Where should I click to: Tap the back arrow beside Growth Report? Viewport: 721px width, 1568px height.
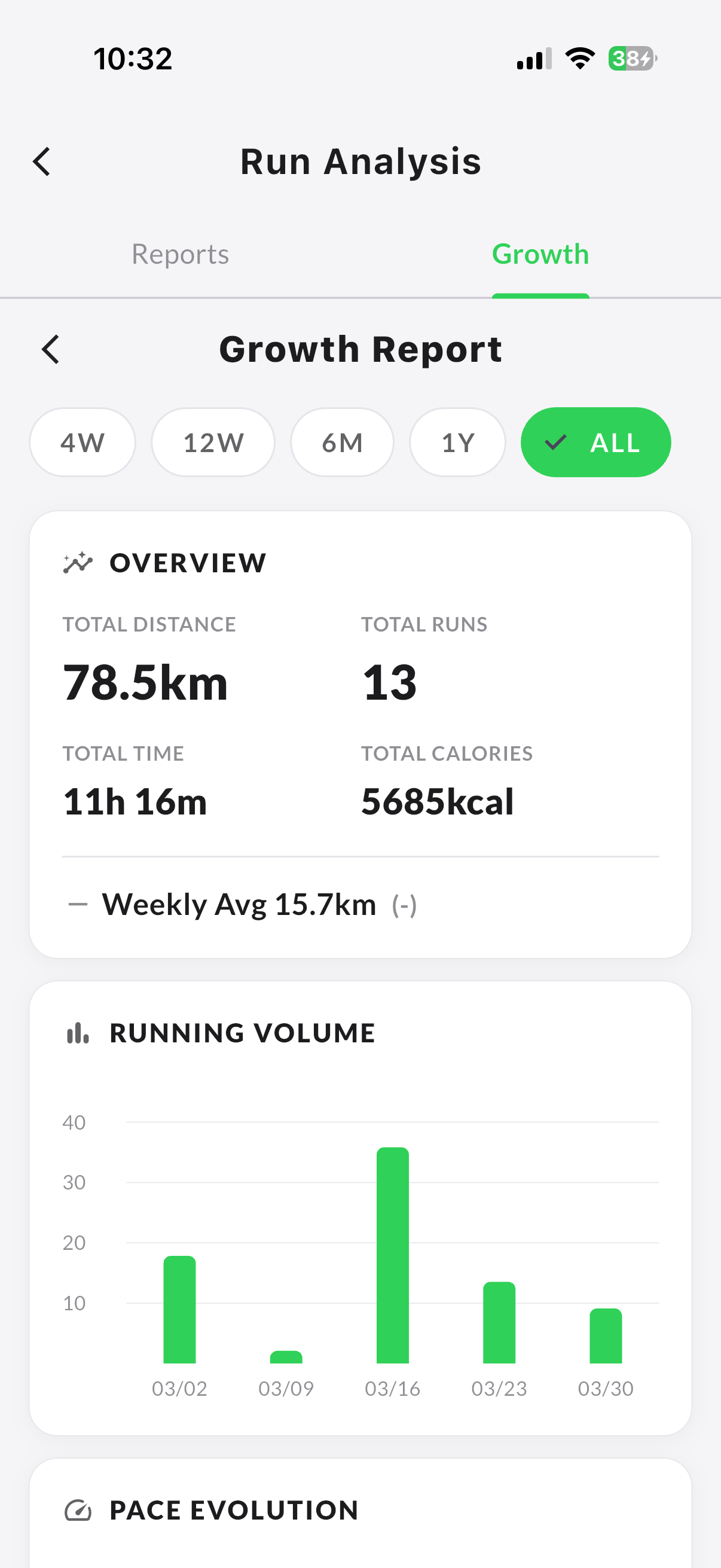(50, 349)
